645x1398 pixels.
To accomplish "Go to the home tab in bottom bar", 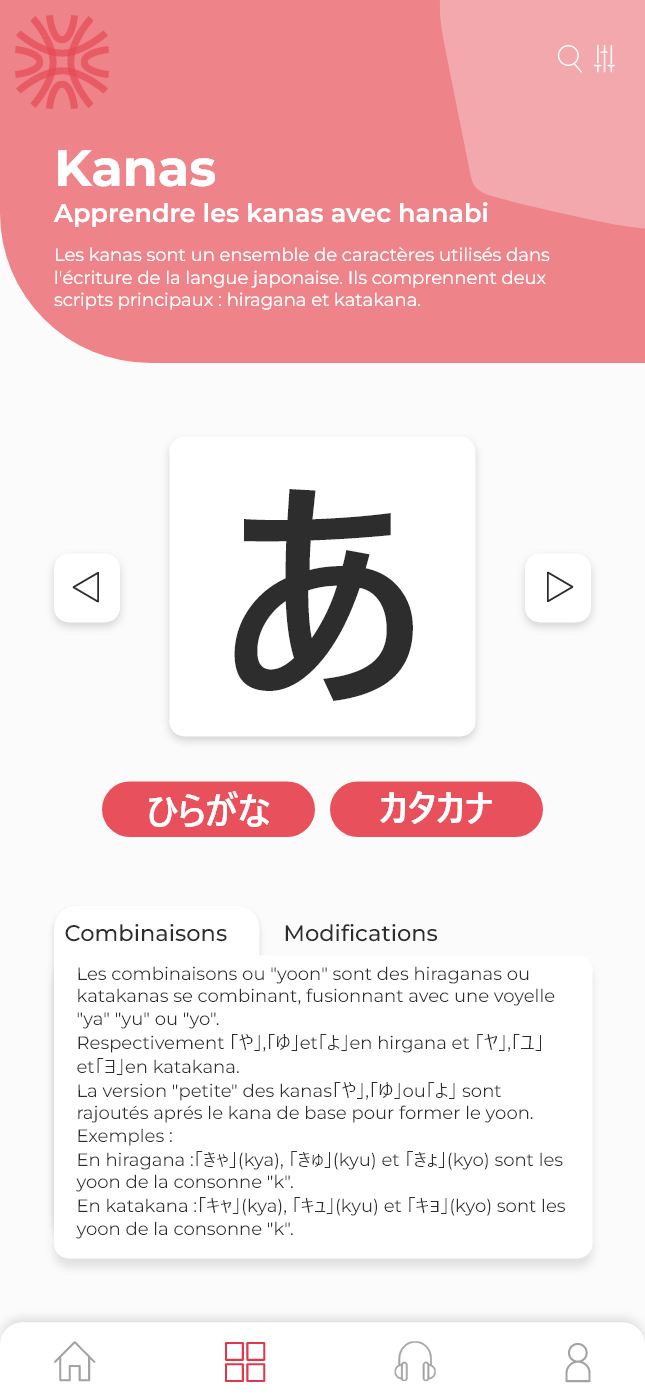I will pyautogui.click(x=75, y=1362).
